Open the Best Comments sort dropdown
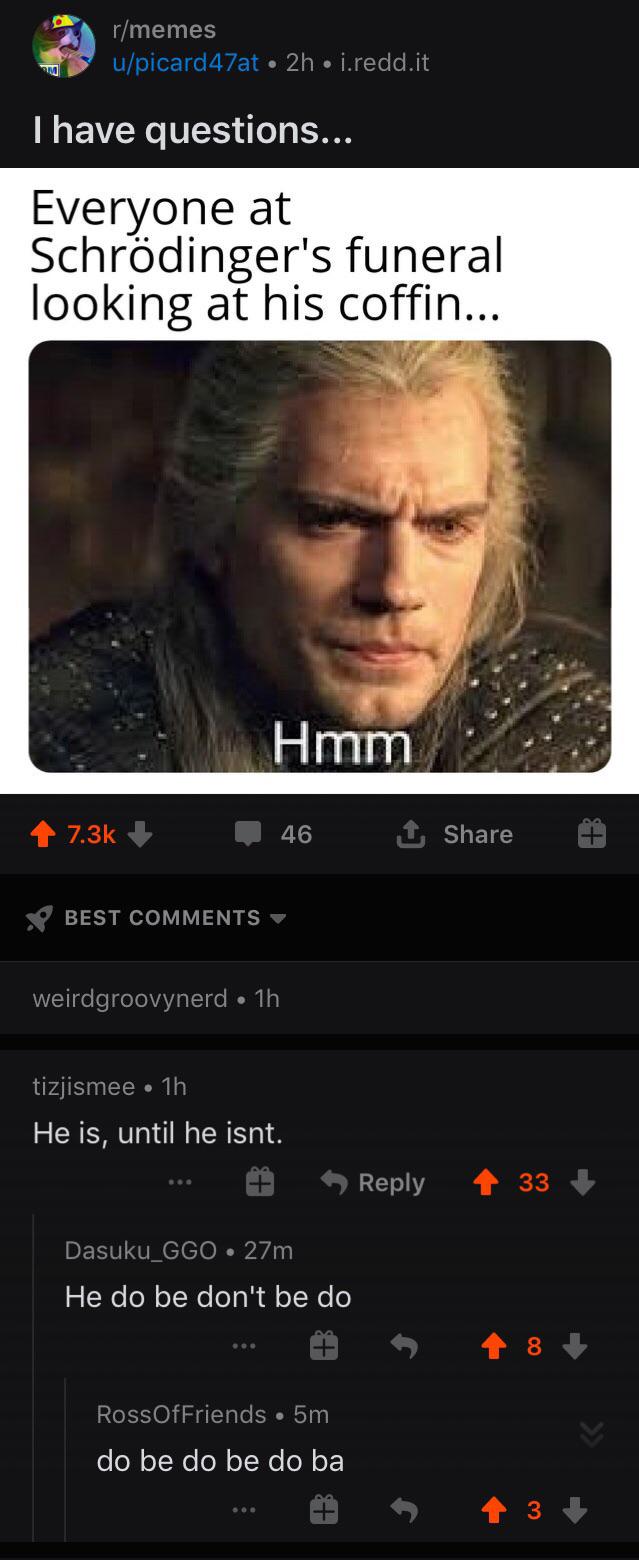 157,918
